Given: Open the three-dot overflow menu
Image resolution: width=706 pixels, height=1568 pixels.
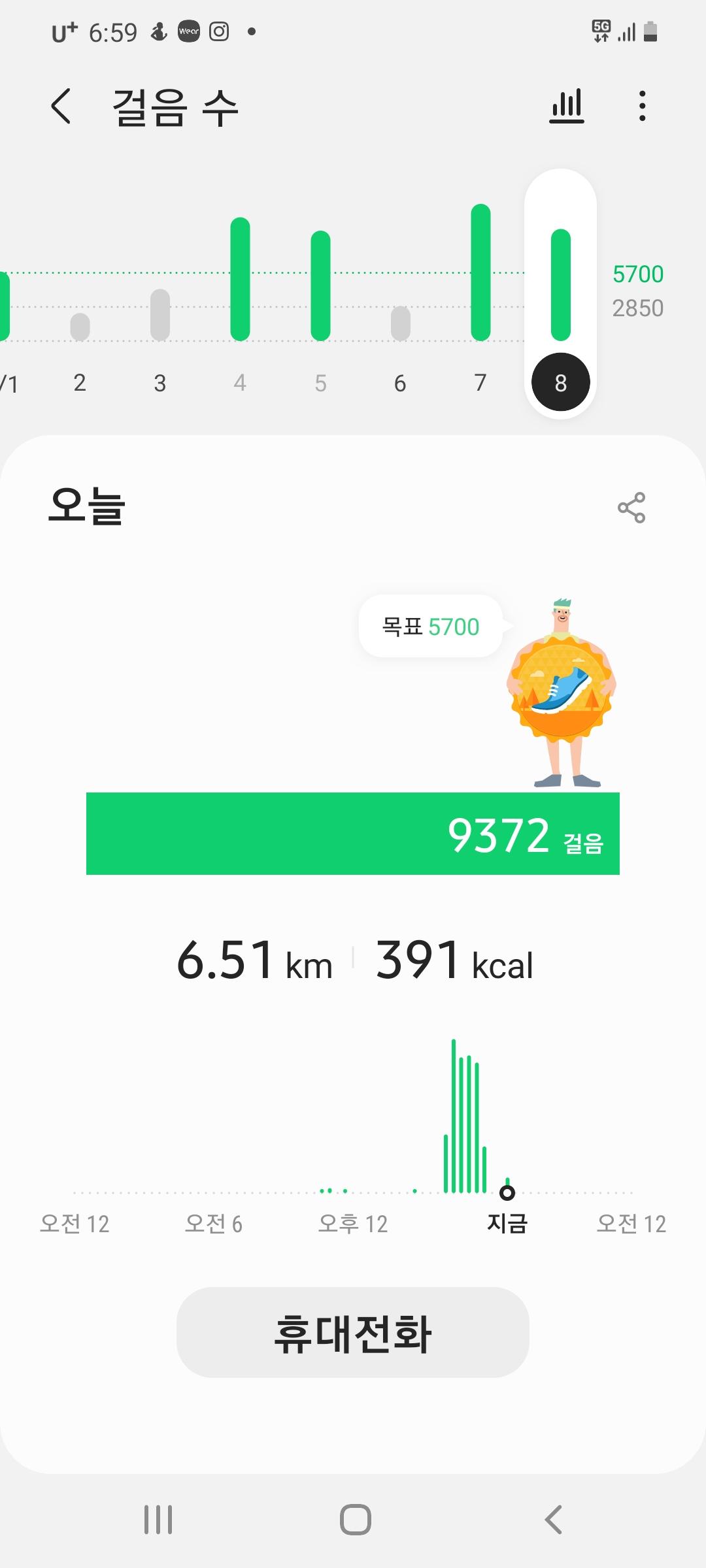Looking at the screenshot, I should click(643, 106).
